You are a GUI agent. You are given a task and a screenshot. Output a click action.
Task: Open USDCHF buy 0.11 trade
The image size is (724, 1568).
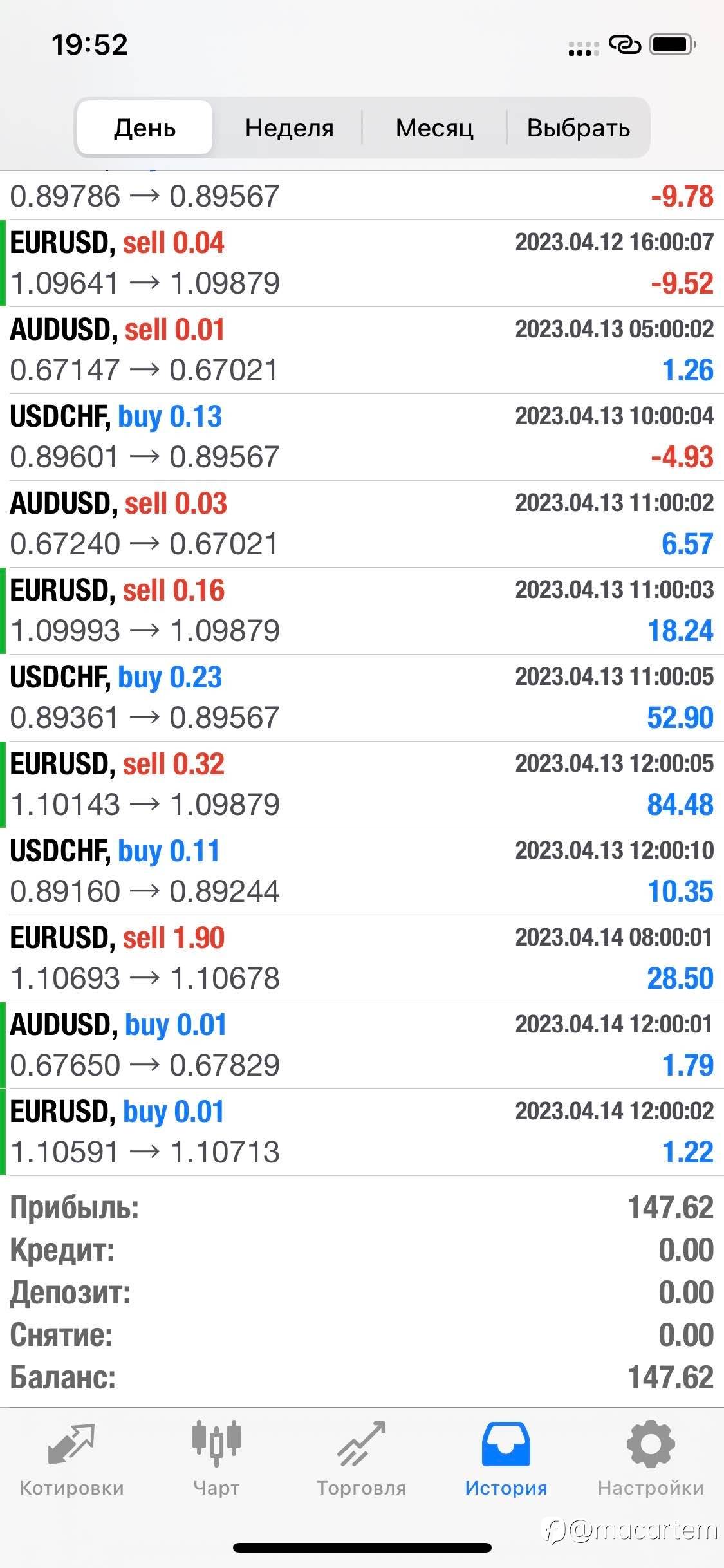[x=362, y=872]
